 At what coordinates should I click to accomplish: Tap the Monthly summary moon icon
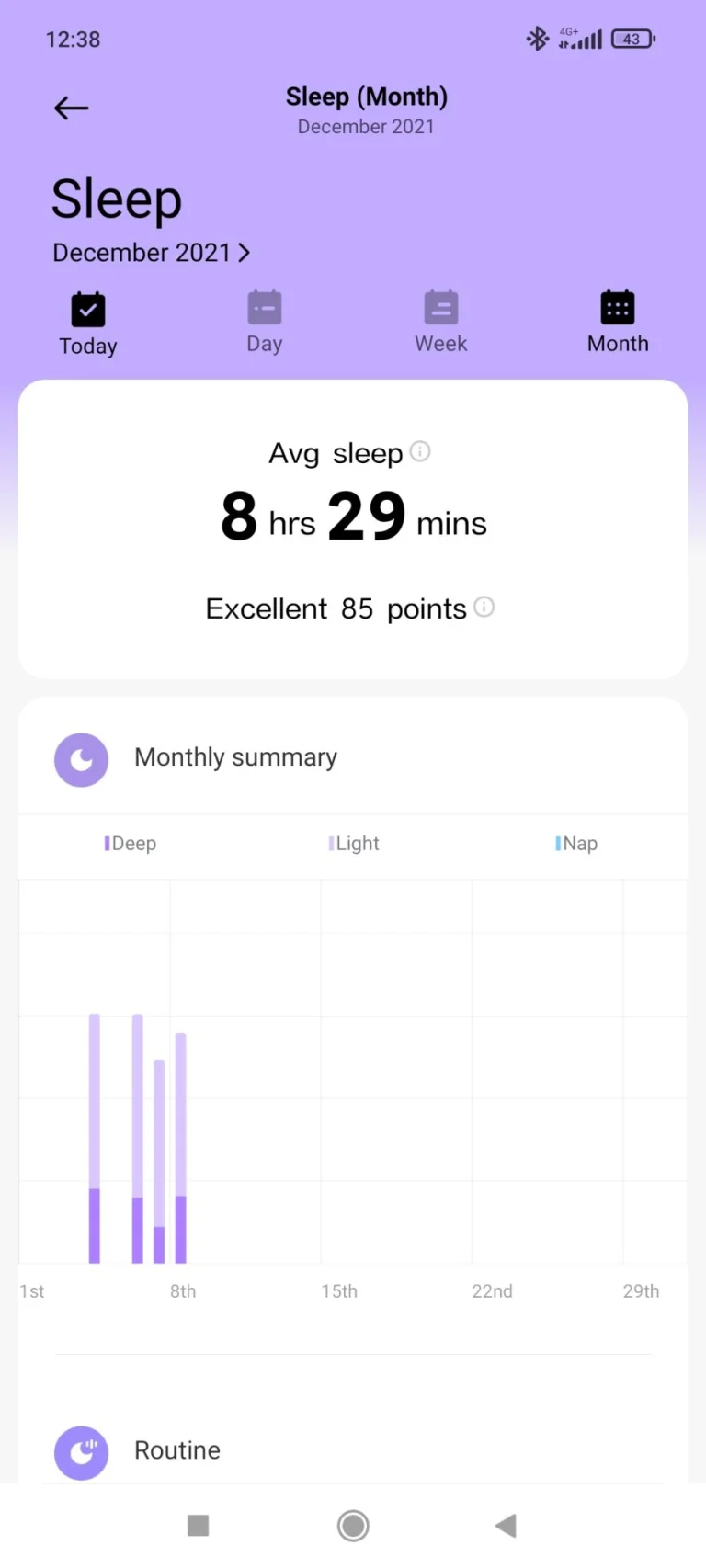[x=81, y=759]
